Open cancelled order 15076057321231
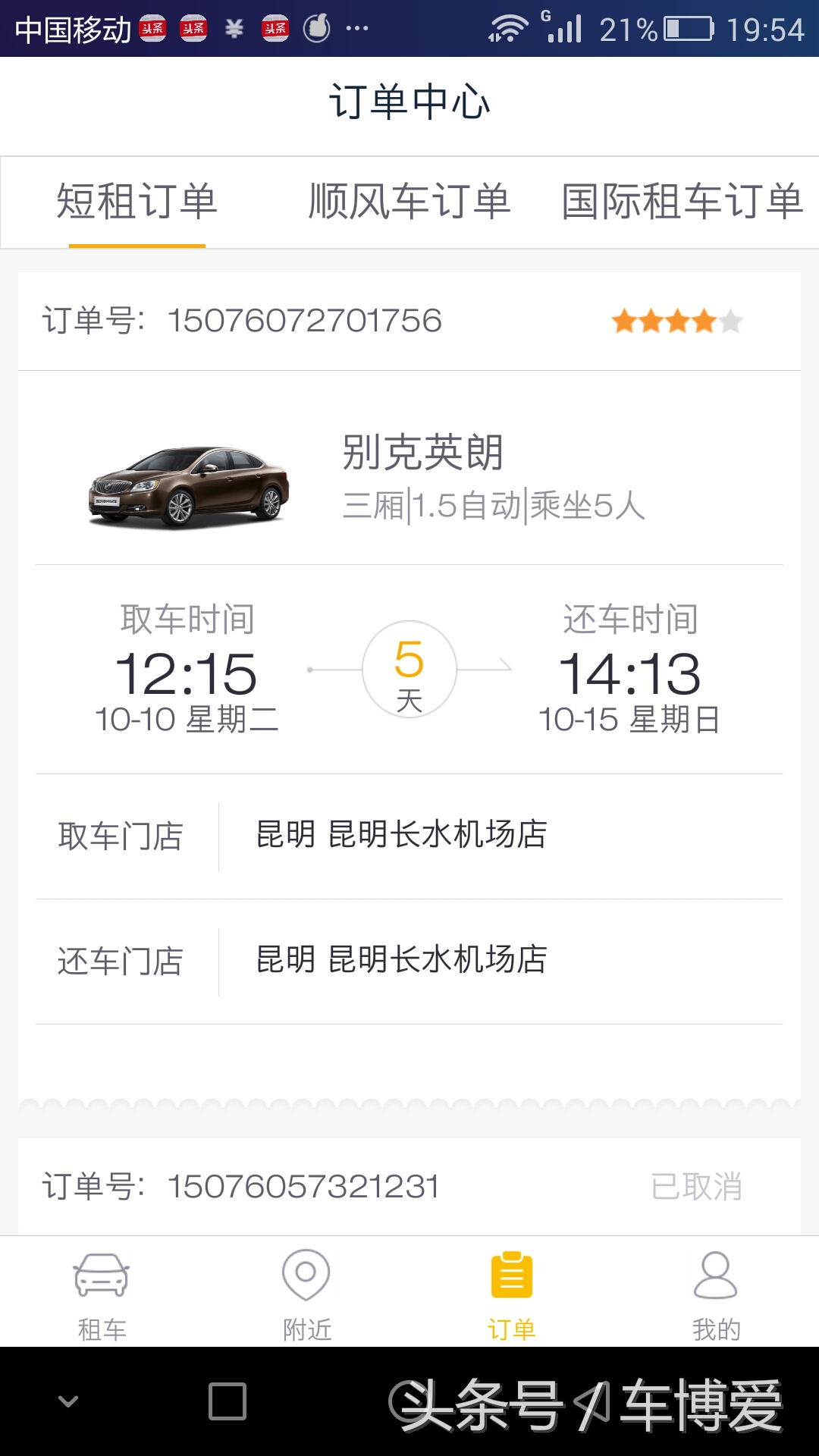The height and width of the screenshot is (1456, 819). pos(302,1188)
